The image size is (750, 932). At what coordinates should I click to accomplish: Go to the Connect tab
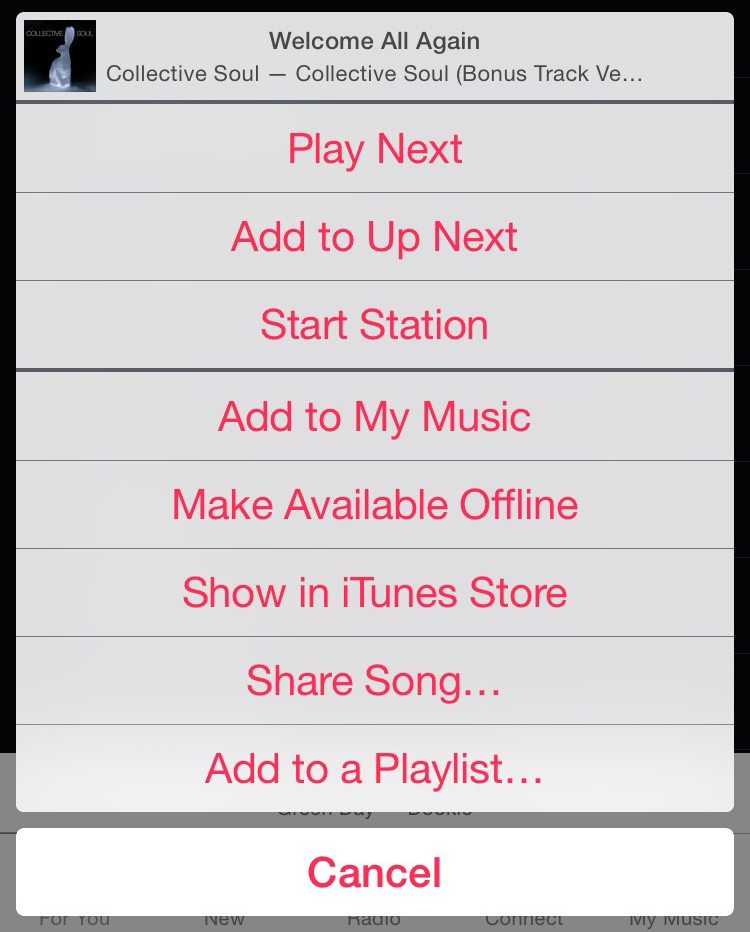(524, 918)
